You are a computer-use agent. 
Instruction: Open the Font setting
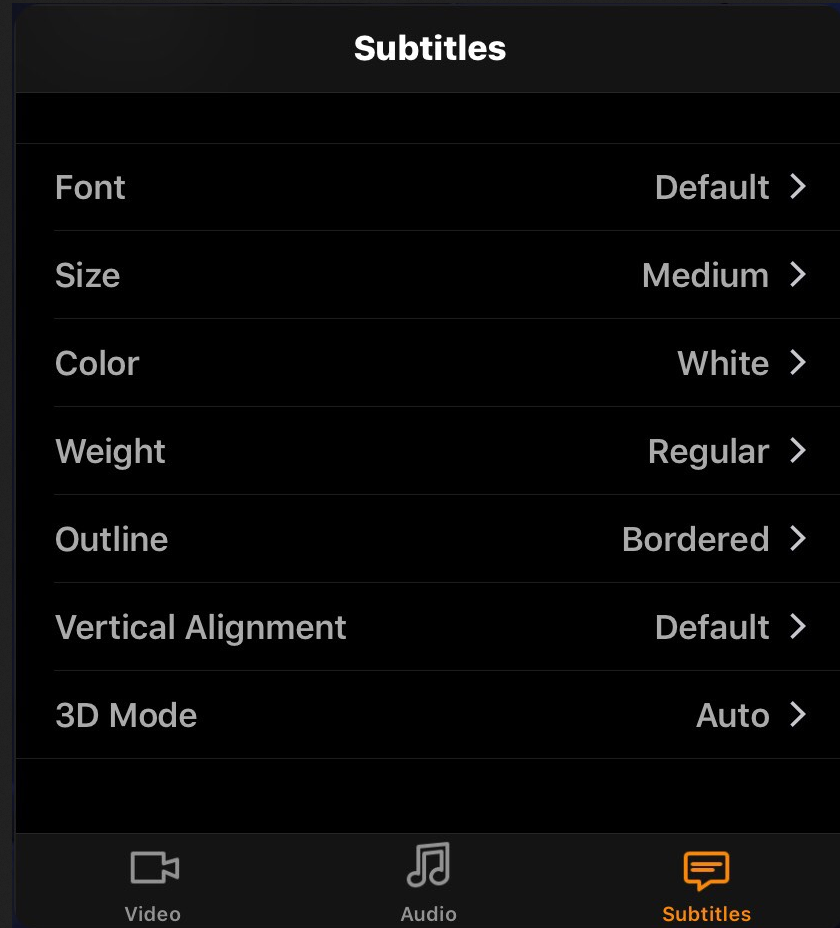click(430, 187)
